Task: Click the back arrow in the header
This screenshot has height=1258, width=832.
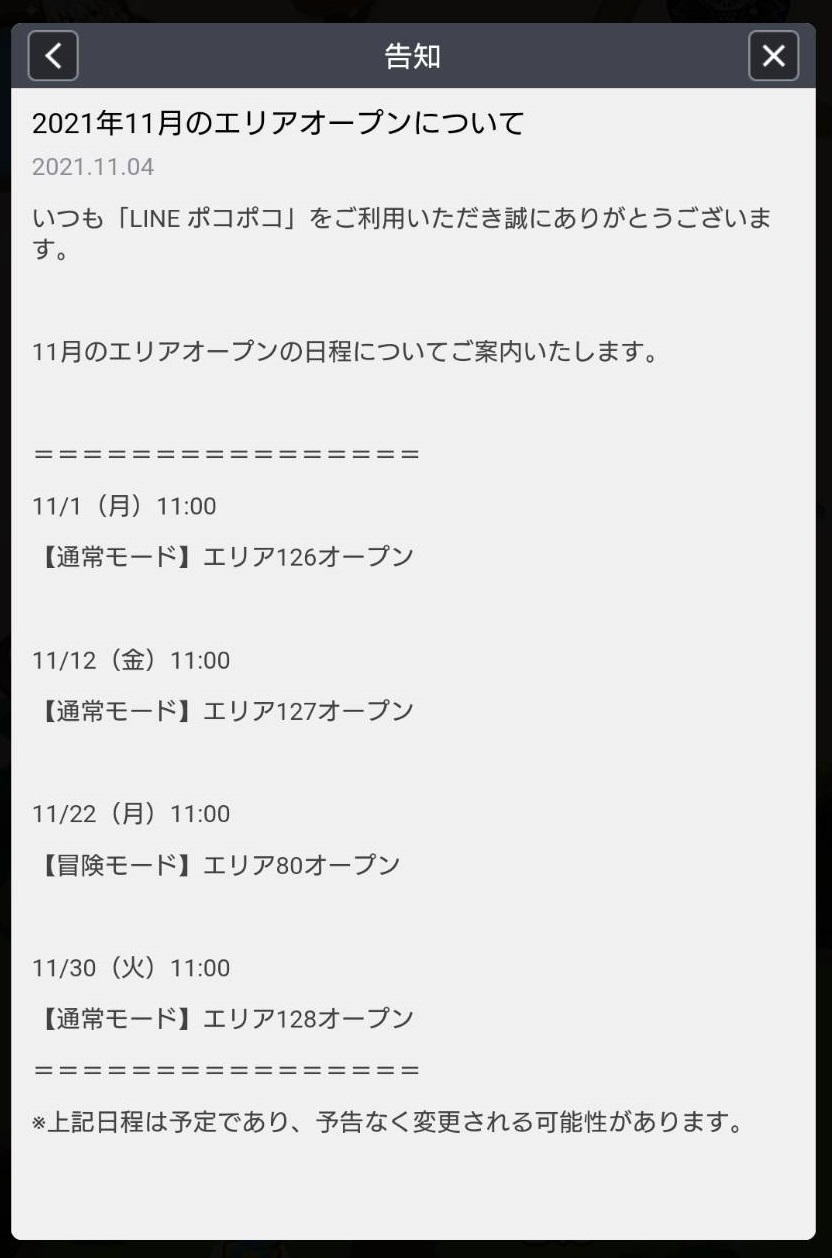Action: pyautogui.click(x=53, y=56)
